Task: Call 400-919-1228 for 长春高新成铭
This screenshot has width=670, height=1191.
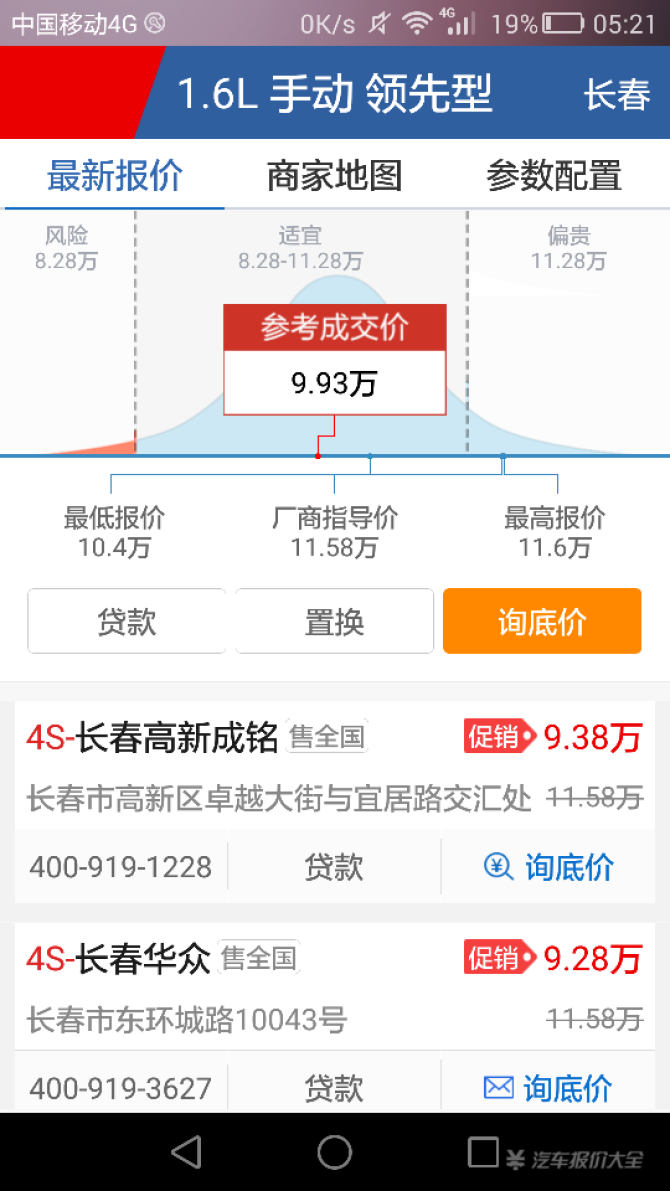Action: [x=121, y=867]
